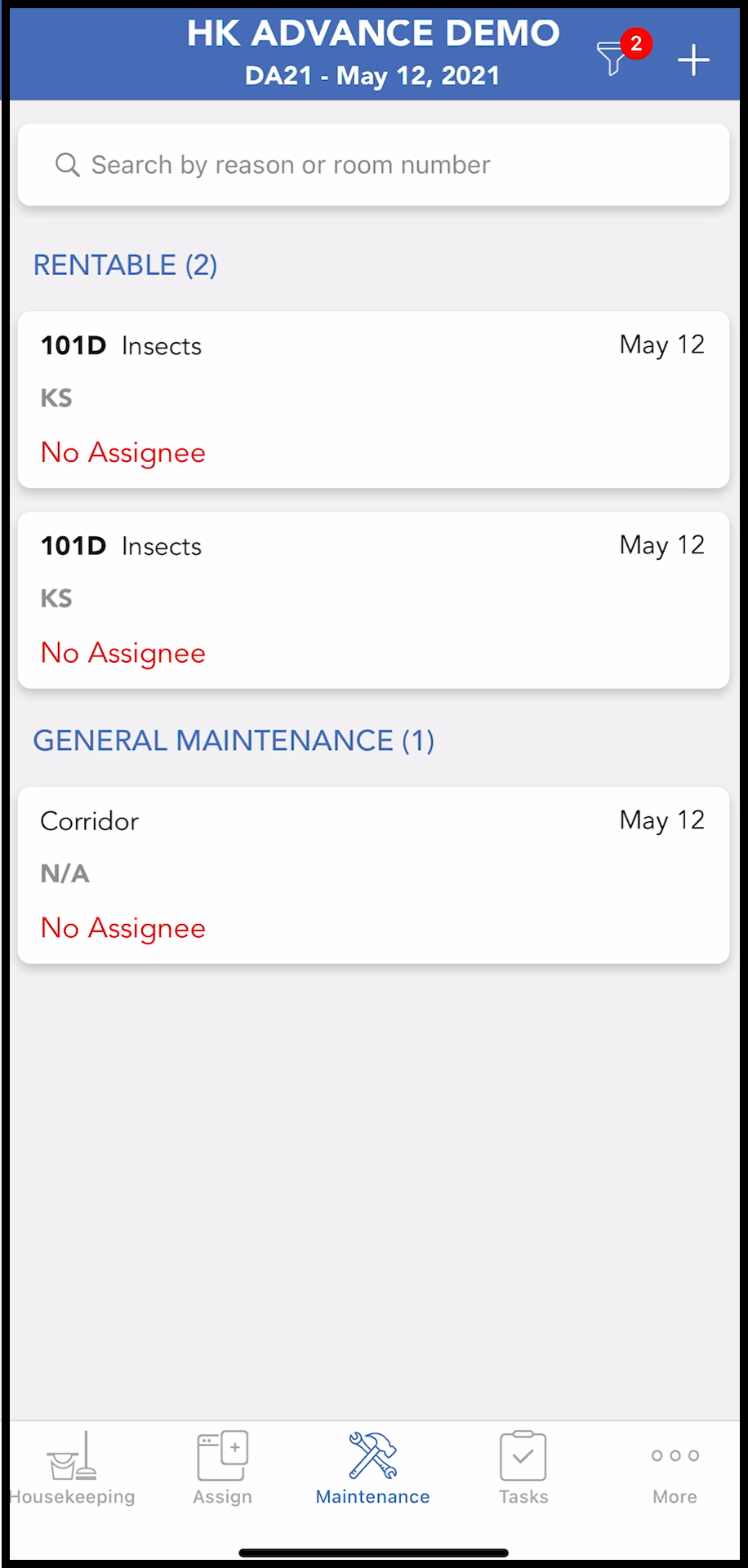Tap No Assignee on first Insects task
748x1568 pixels.
coord(122,452)
